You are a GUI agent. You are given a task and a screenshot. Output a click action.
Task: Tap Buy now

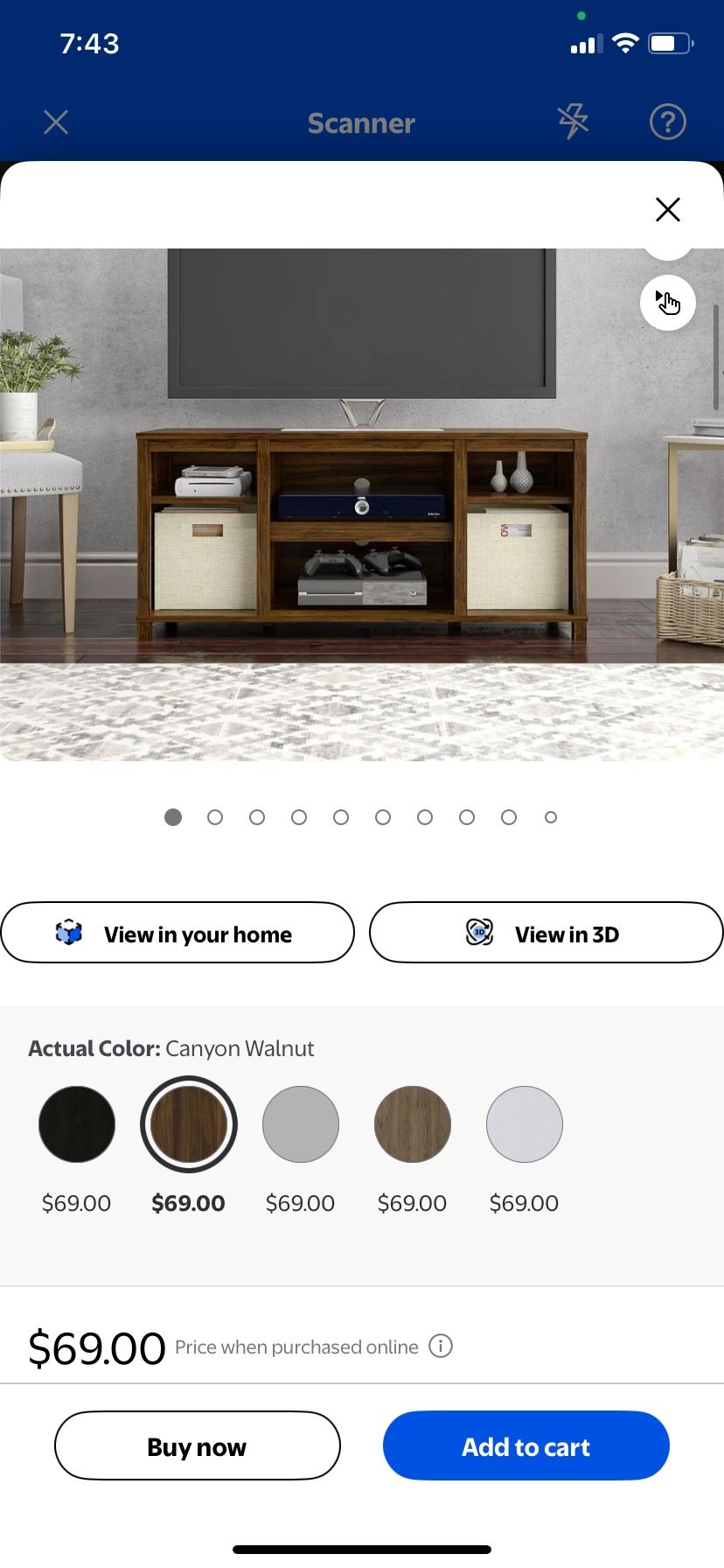click(x=198, y=1446)
